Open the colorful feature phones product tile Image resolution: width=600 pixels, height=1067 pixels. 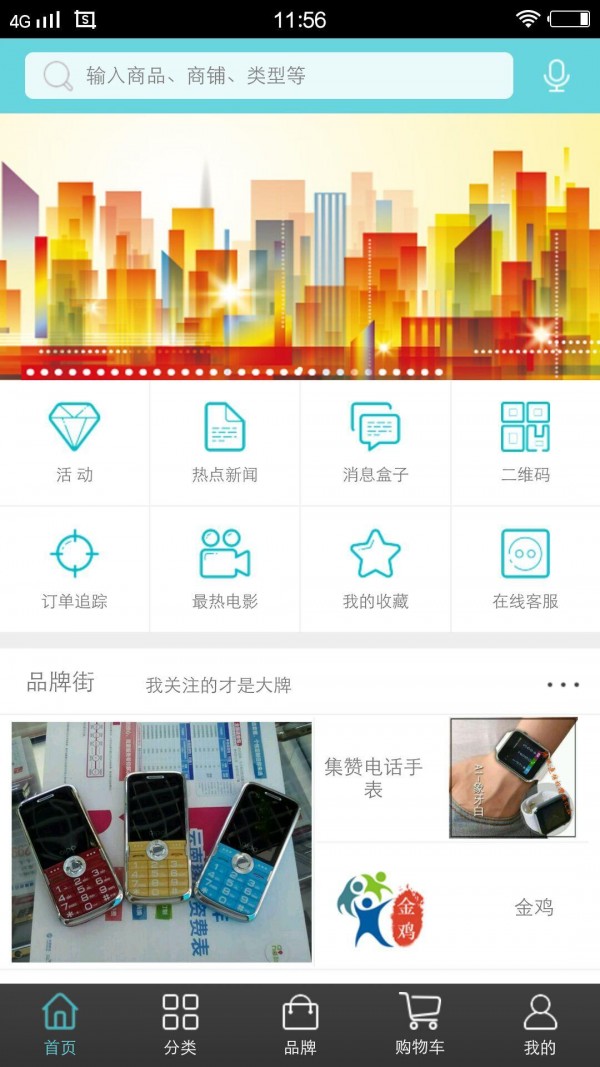pyautogui.click(x=161, y=842)
